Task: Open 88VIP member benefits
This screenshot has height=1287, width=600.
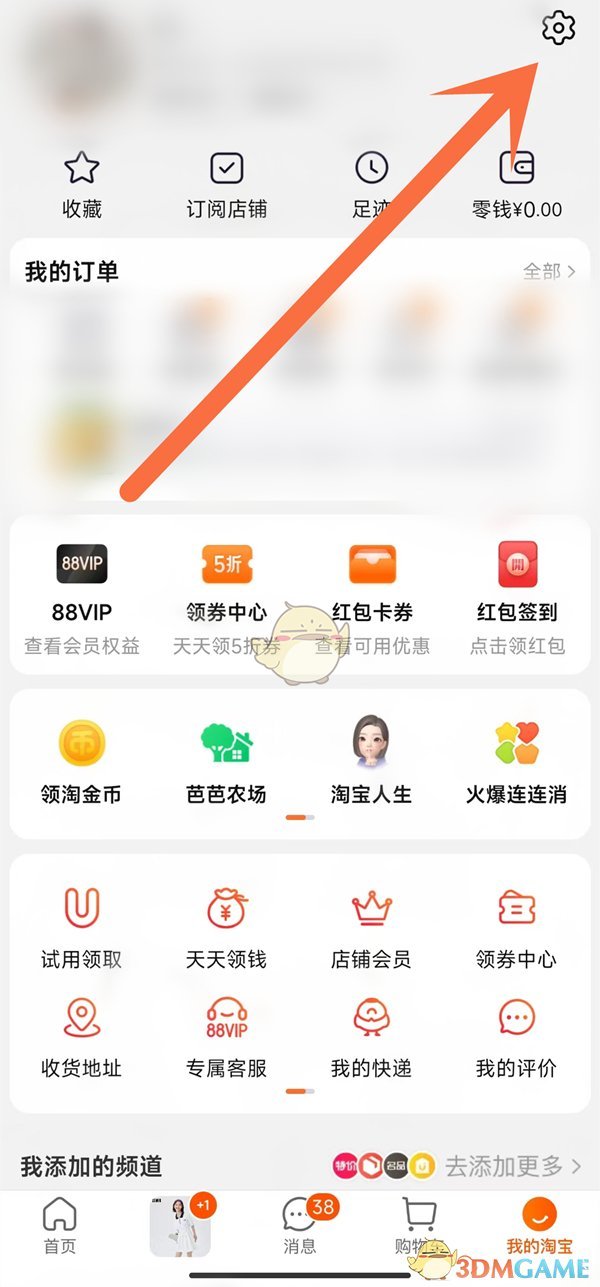Action: click(81, 597)
